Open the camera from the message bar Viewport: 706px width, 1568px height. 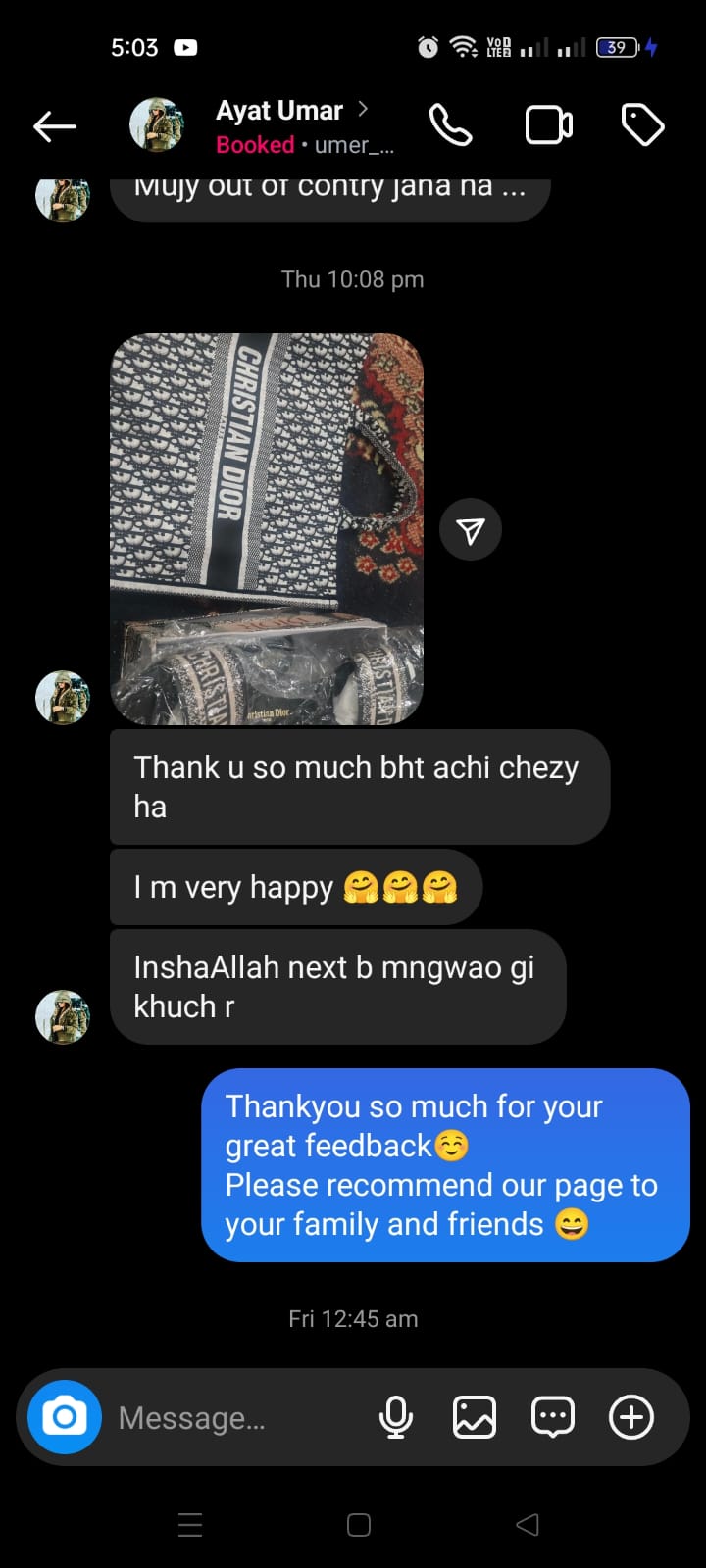[65, 1417]
